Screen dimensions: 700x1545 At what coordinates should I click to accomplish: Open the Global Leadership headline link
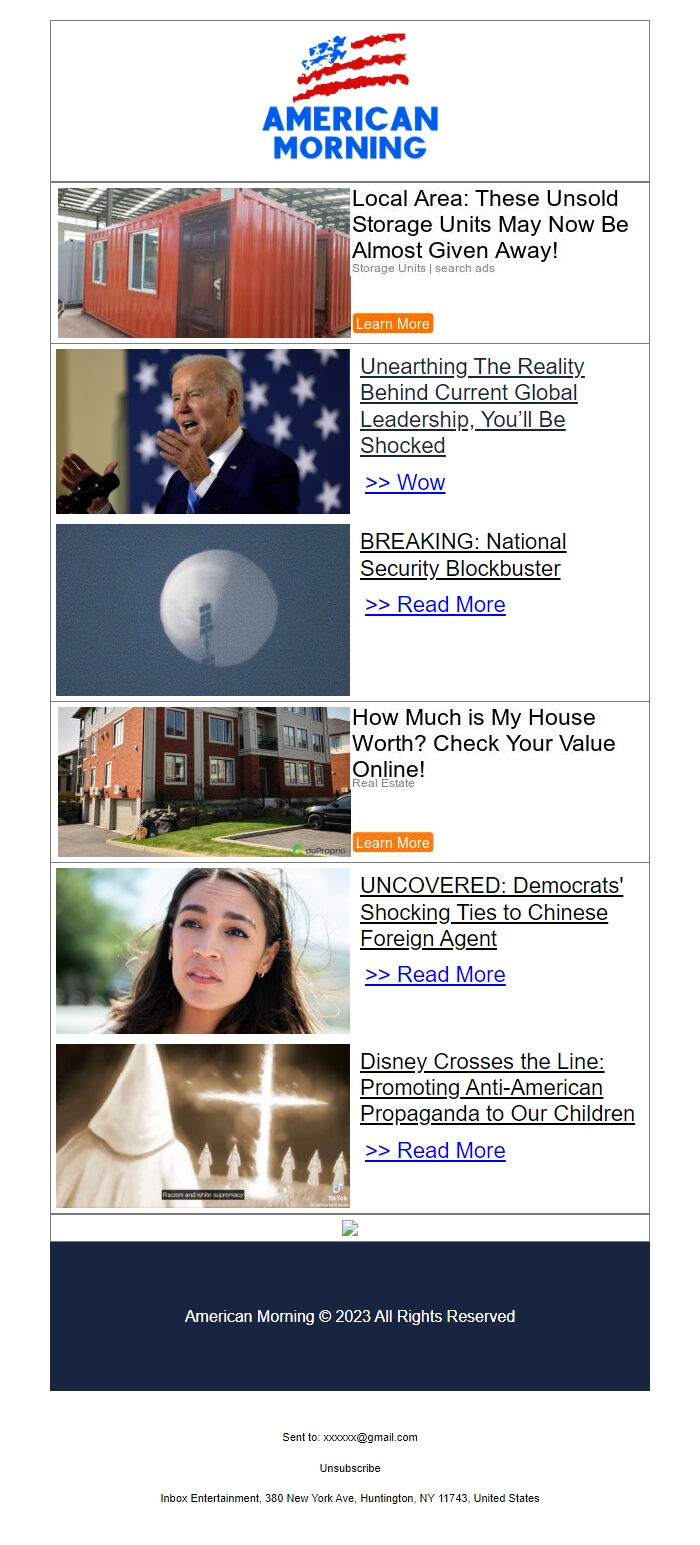(x=471, y=406)
